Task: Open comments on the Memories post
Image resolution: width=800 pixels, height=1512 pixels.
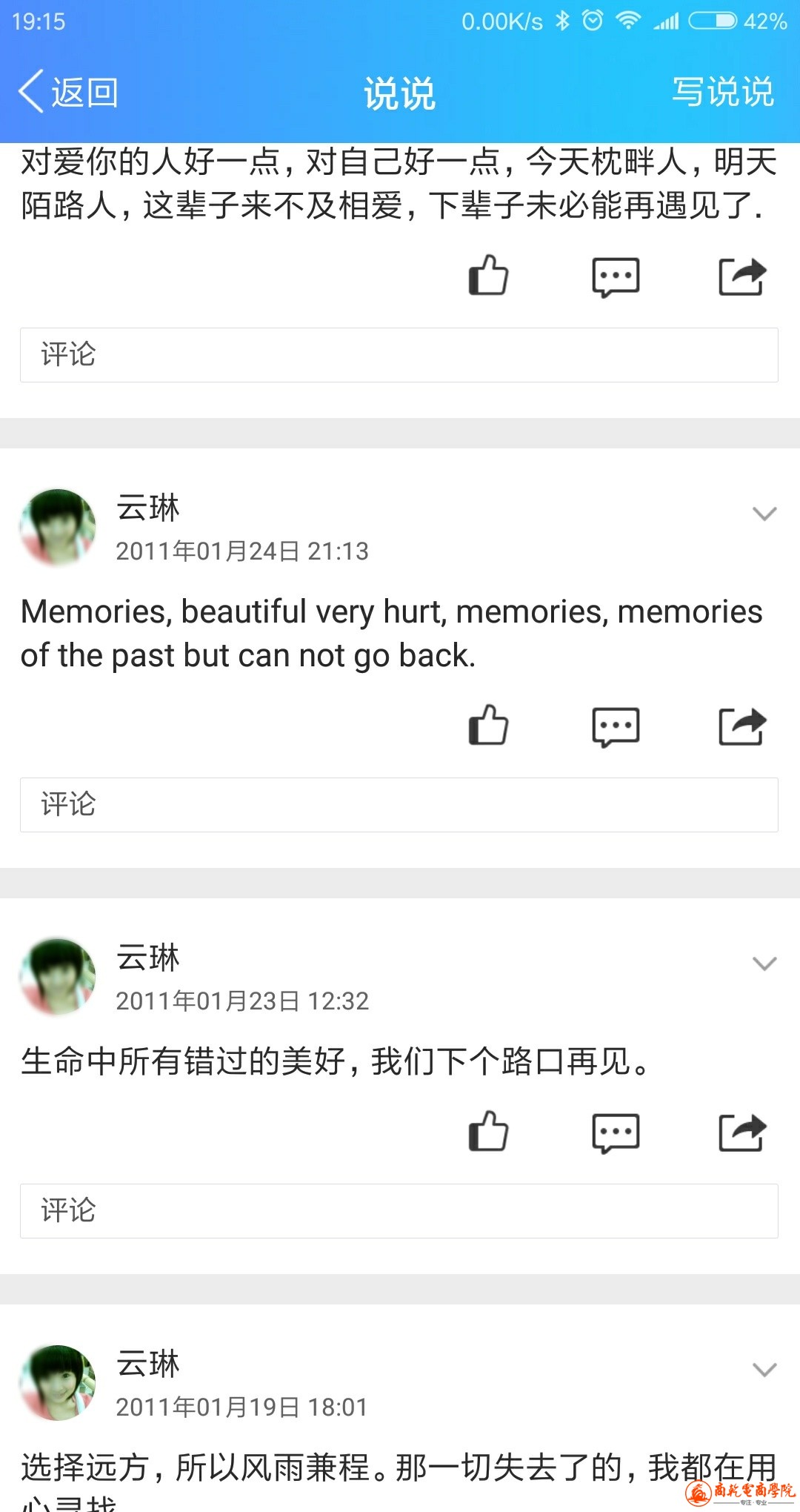Action: click(x=616, y=727)
